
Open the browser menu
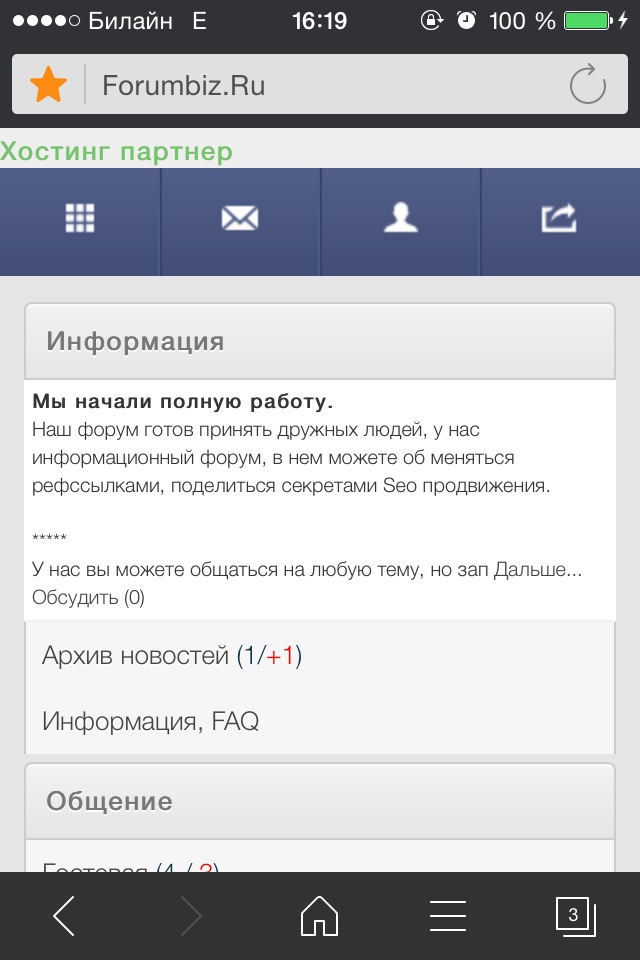point(447,915)
